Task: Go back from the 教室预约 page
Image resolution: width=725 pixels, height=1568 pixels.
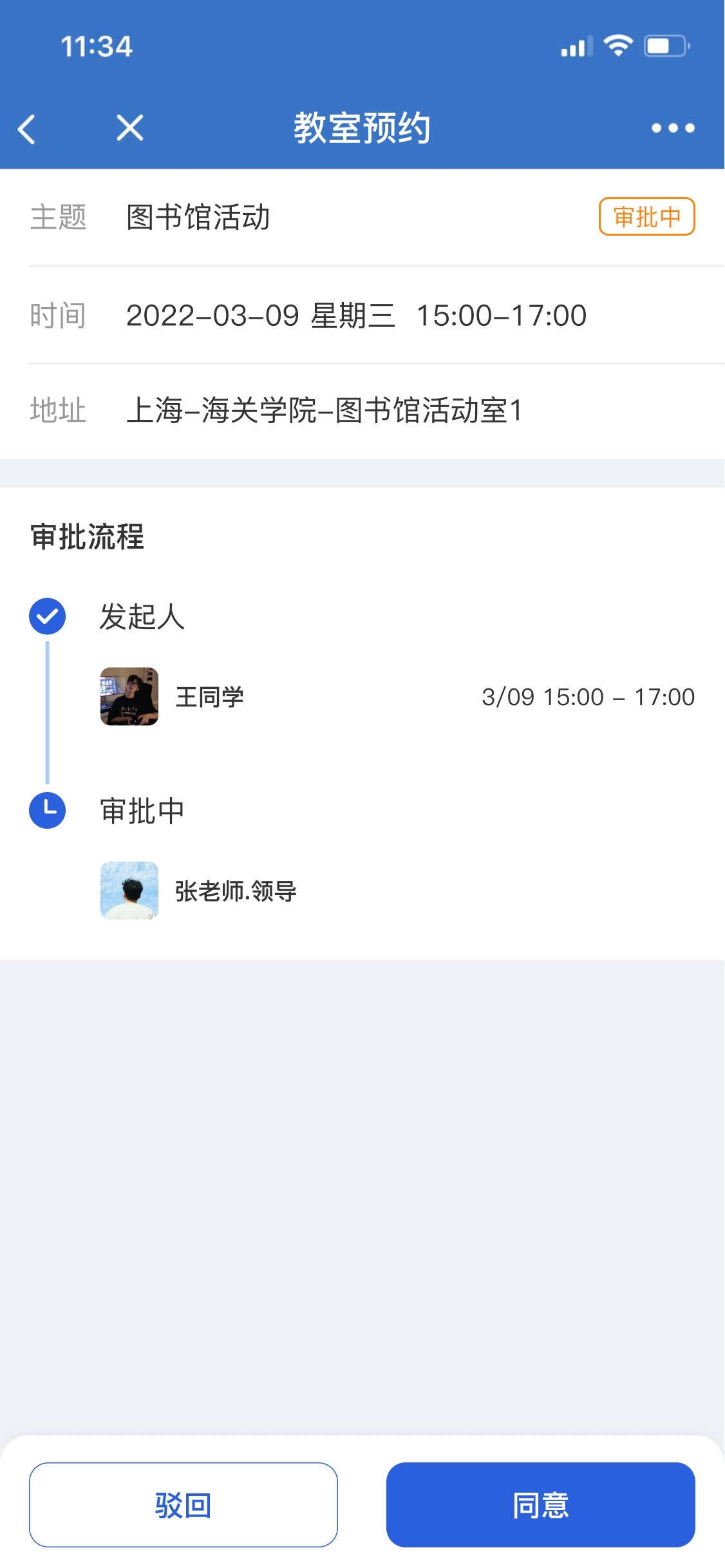Action: [27, 129]
